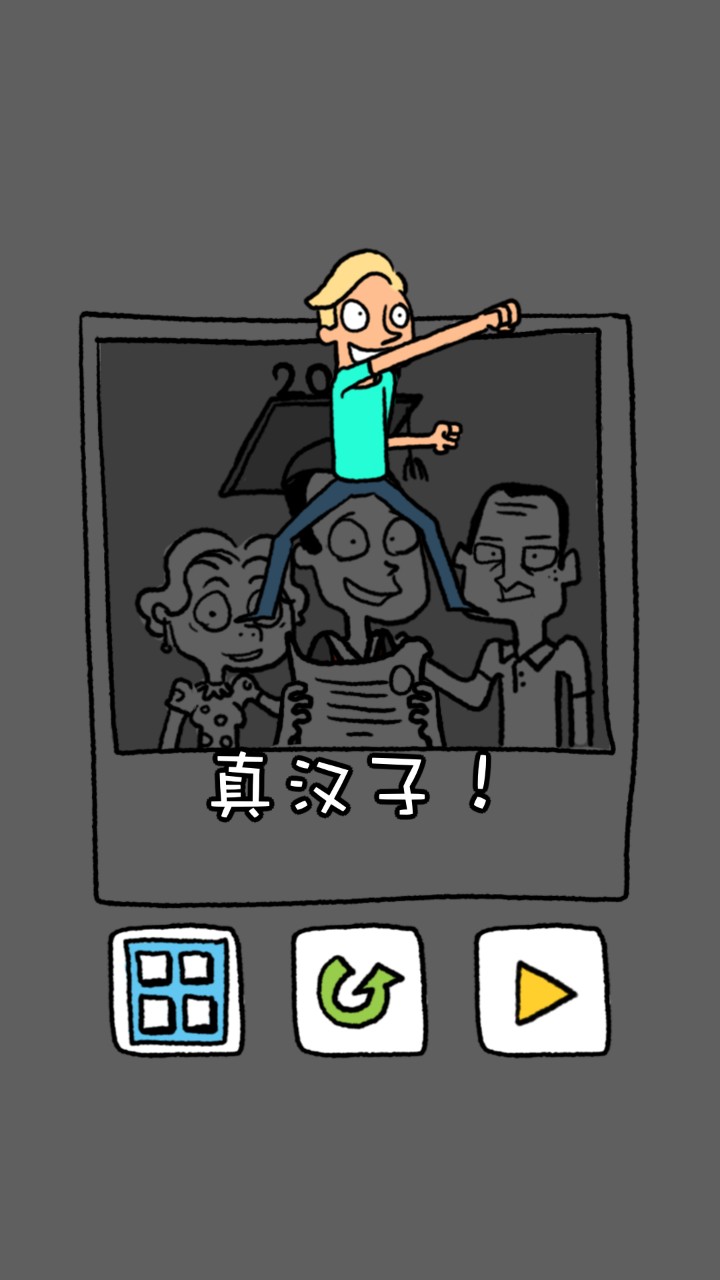Image resolution: width=720 pixels, height=1280 pixels.
Task: Replay this level with the green arrow
Action: 358,990
